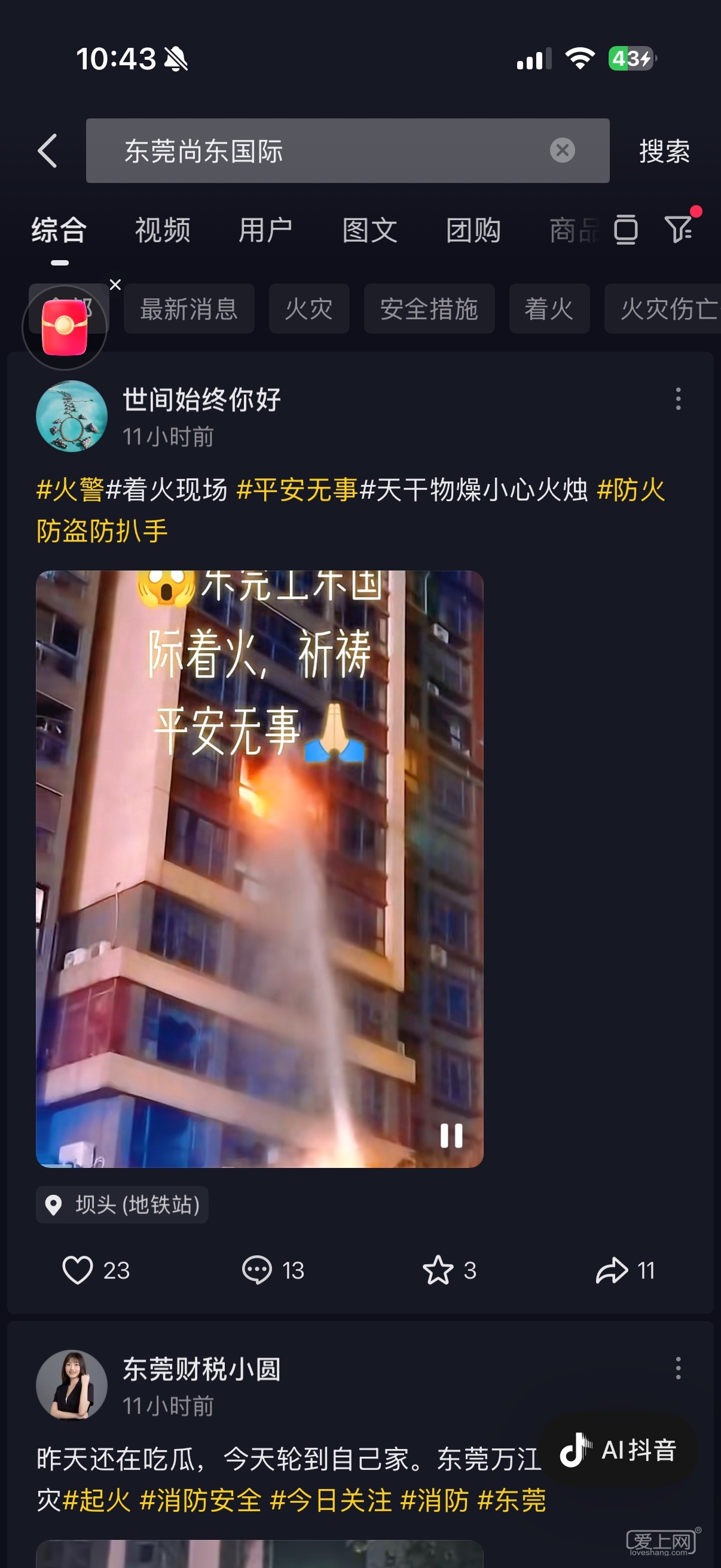Go back using the top-left arrow
Screen dimensions: 721x1568
47,150
